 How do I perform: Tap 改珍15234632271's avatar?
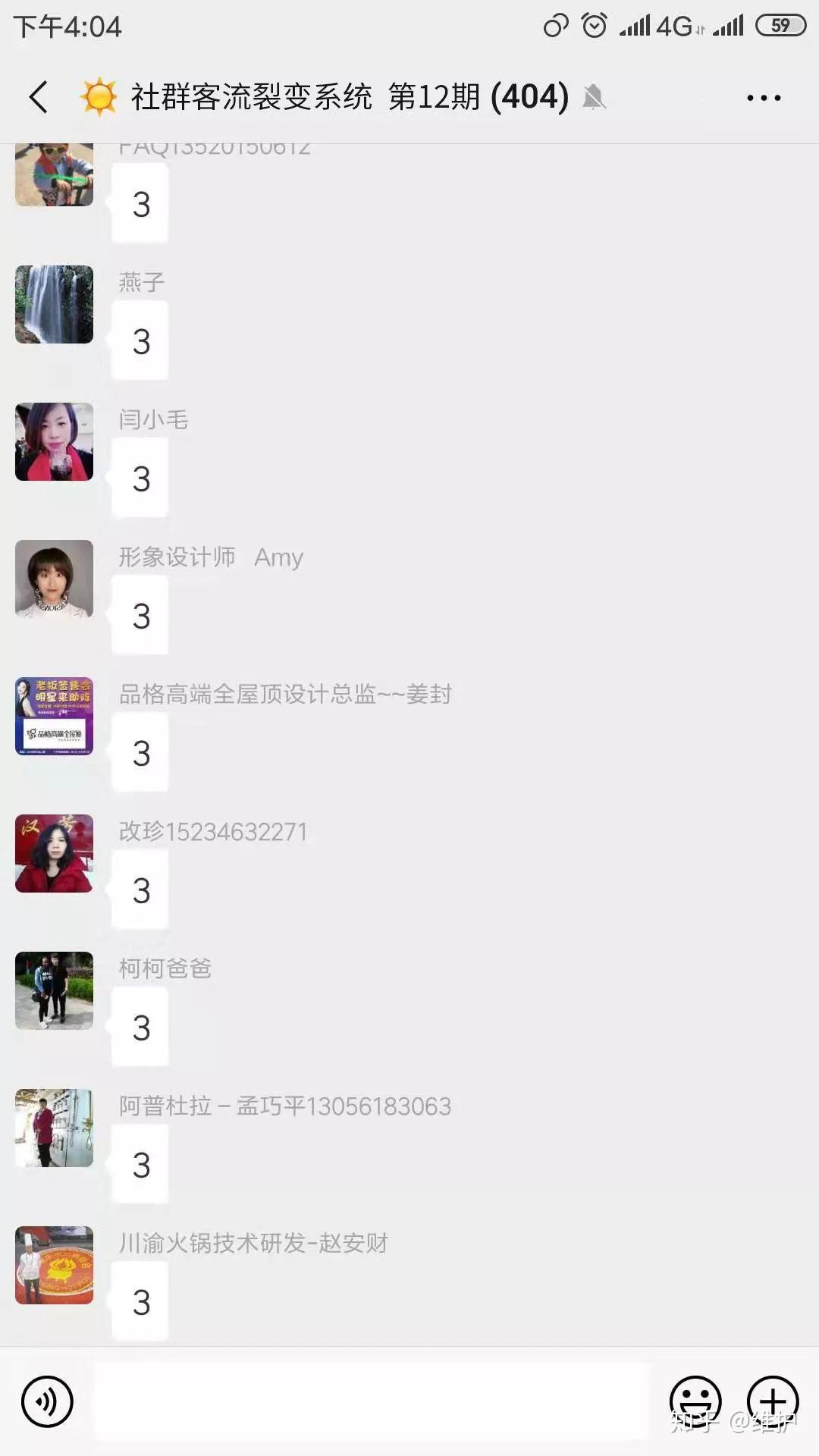54,853
